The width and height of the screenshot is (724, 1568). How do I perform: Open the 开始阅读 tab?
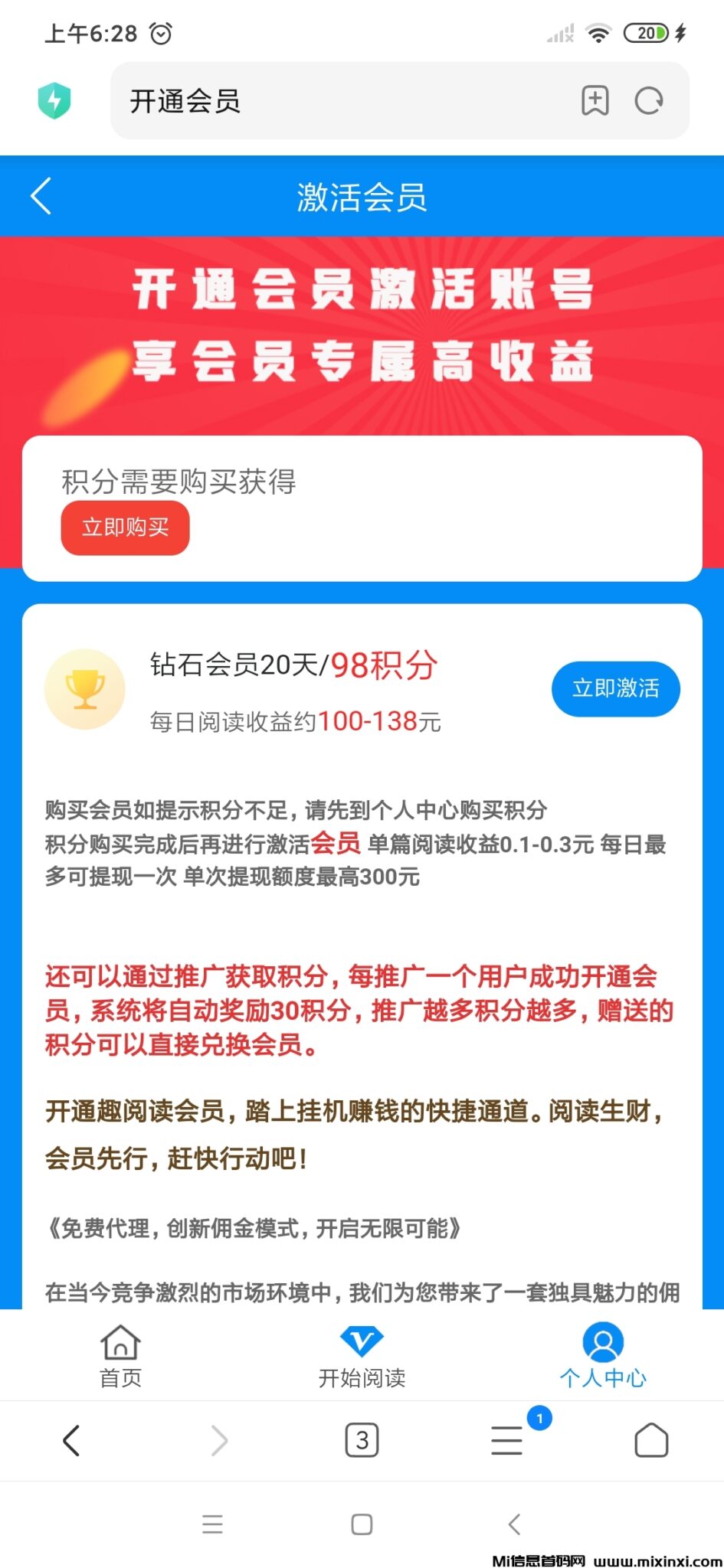(362, 1356)
